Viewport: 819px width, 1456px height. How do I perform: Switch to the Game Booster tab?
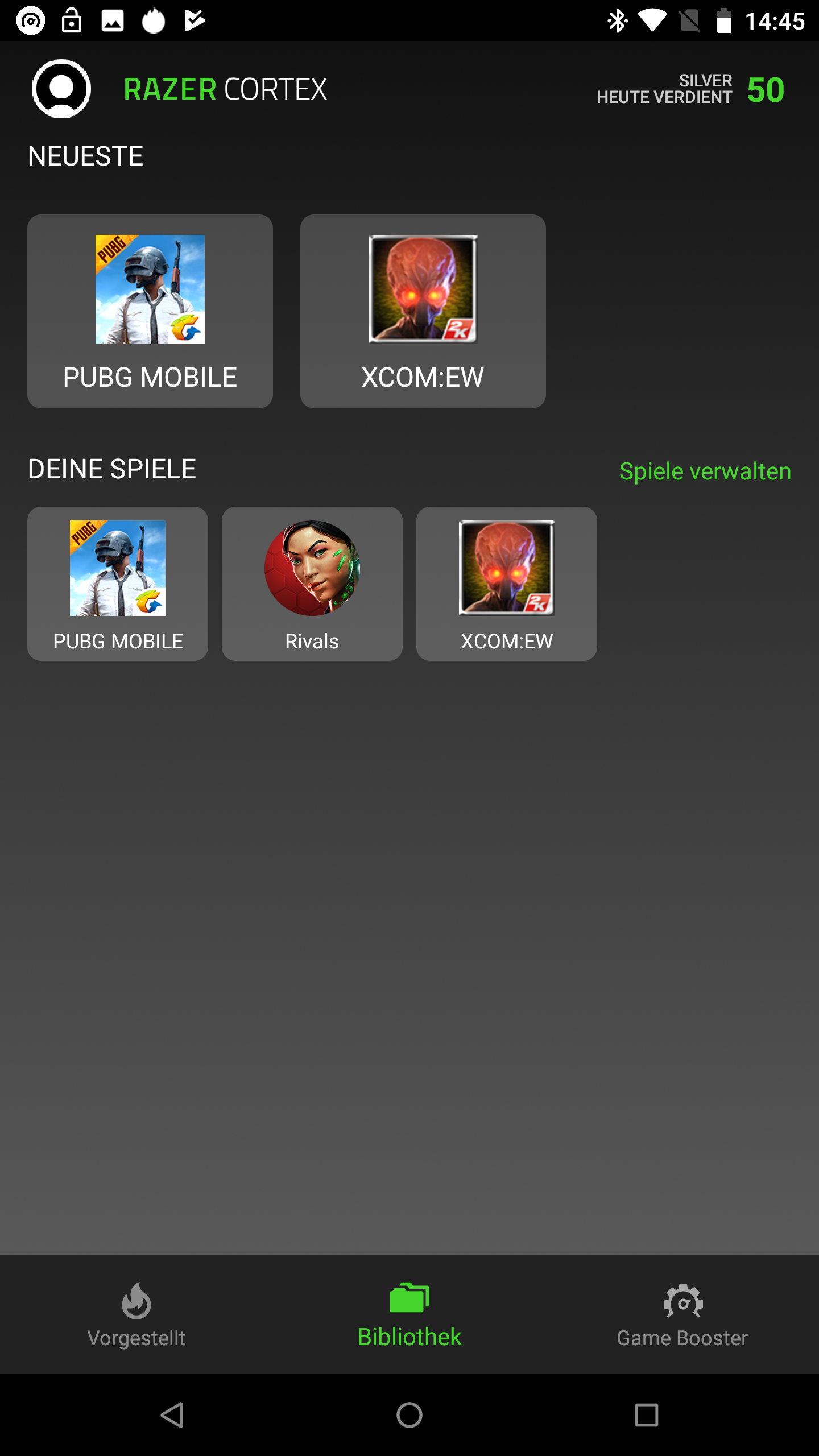coord(682,1315)
